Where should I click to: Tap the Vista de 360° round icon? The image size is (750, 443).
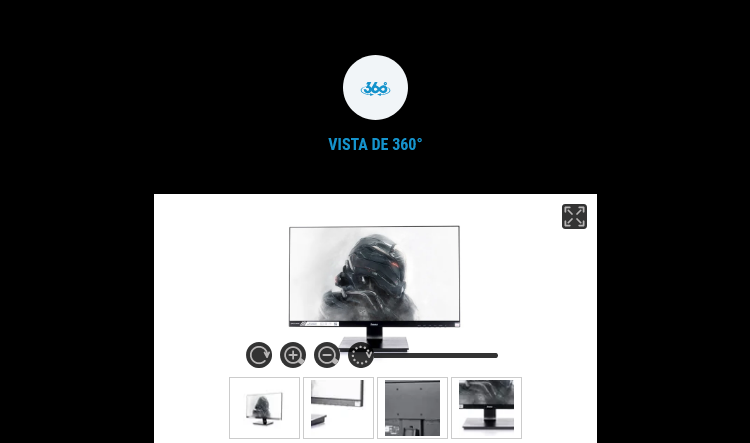point(375,88)
